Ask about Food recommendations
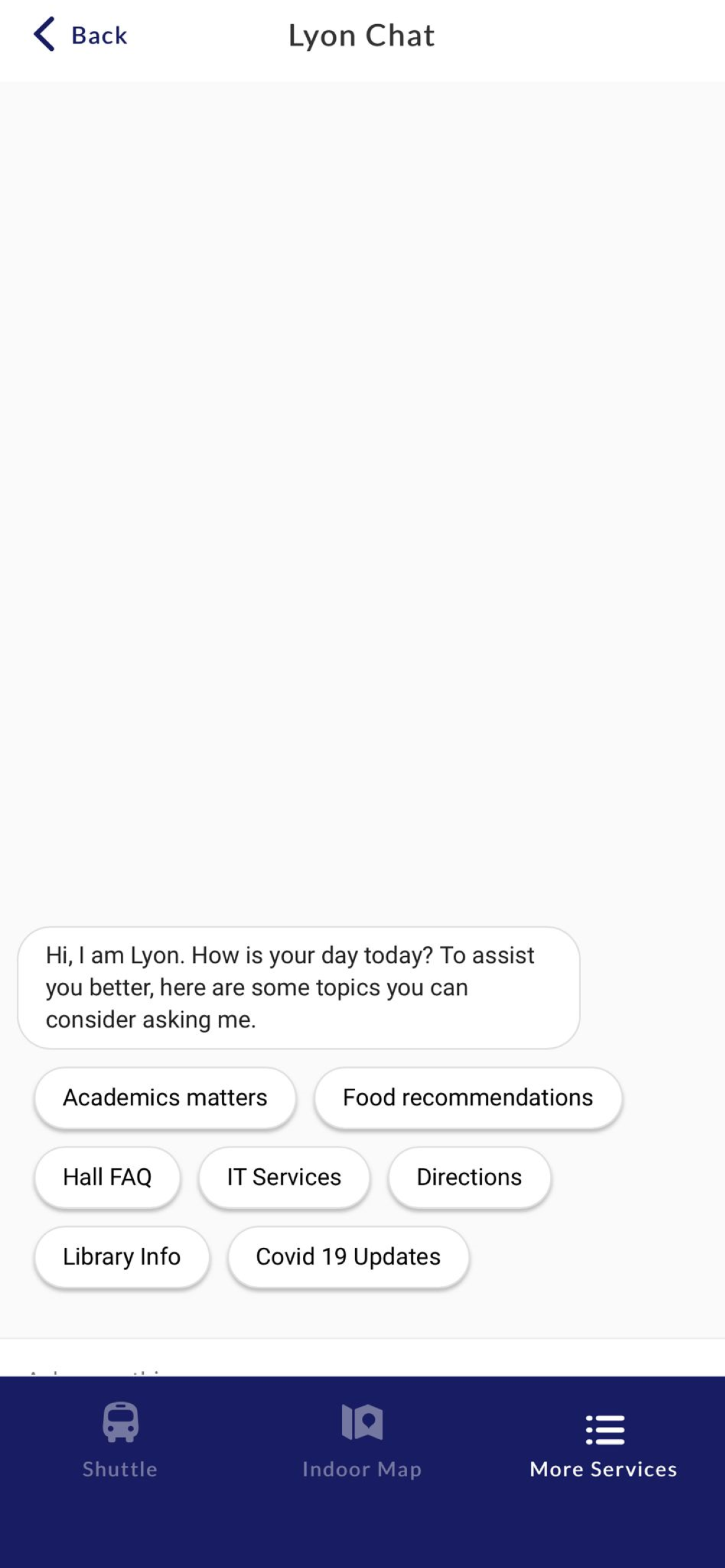The image size is (725, 1568). pos(468,1097)
